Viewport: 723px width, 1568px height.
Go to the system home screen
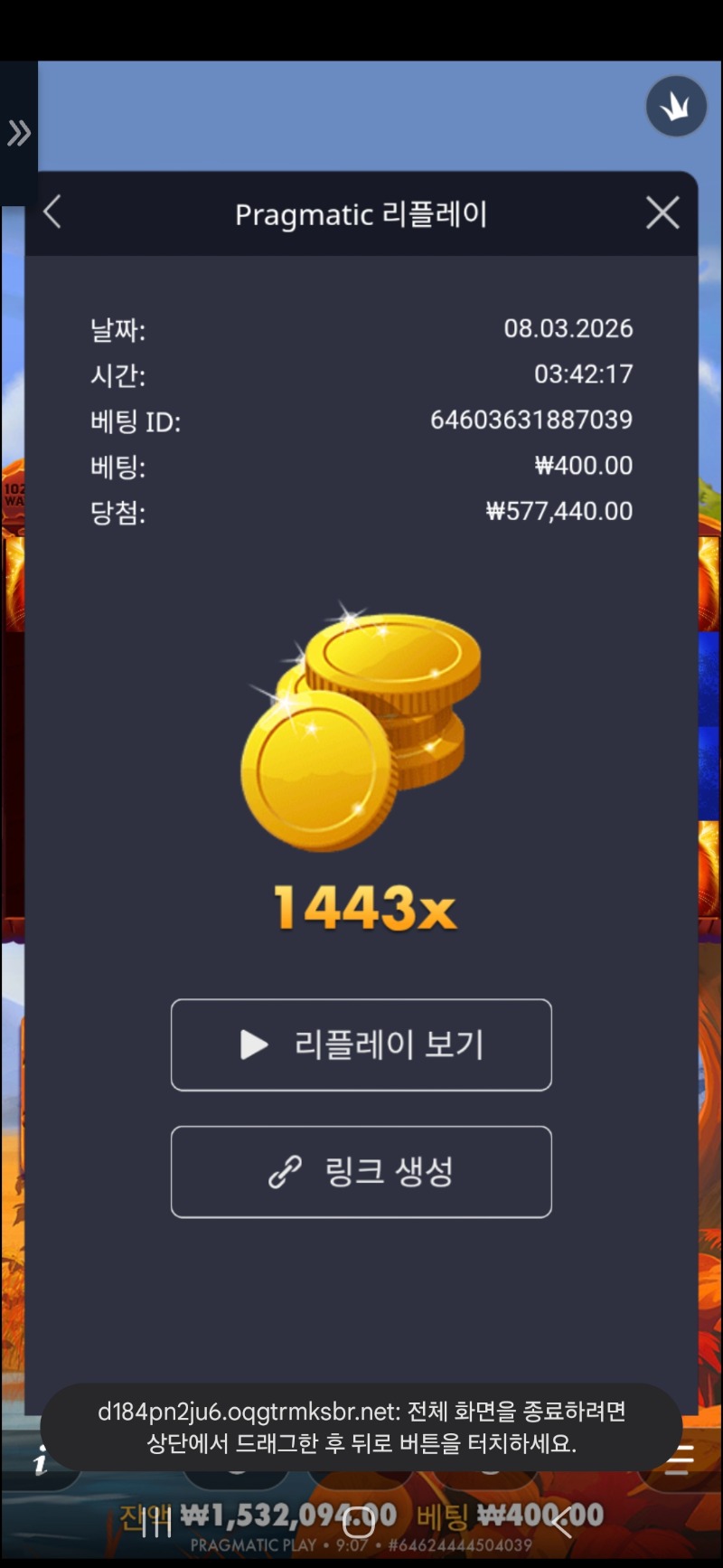pos(359,1523)
